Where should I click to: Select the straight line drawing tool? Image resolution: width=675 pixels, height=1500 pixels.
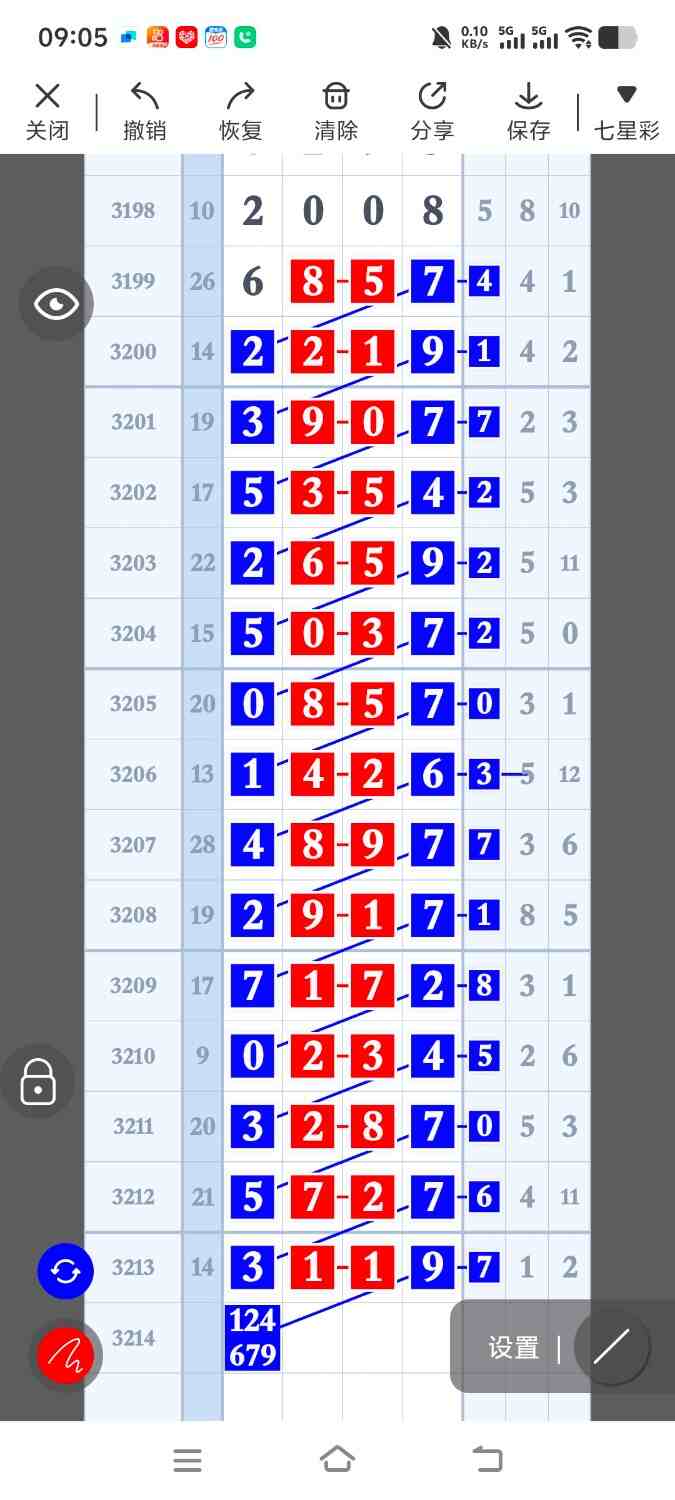(x=611, y=1347)
